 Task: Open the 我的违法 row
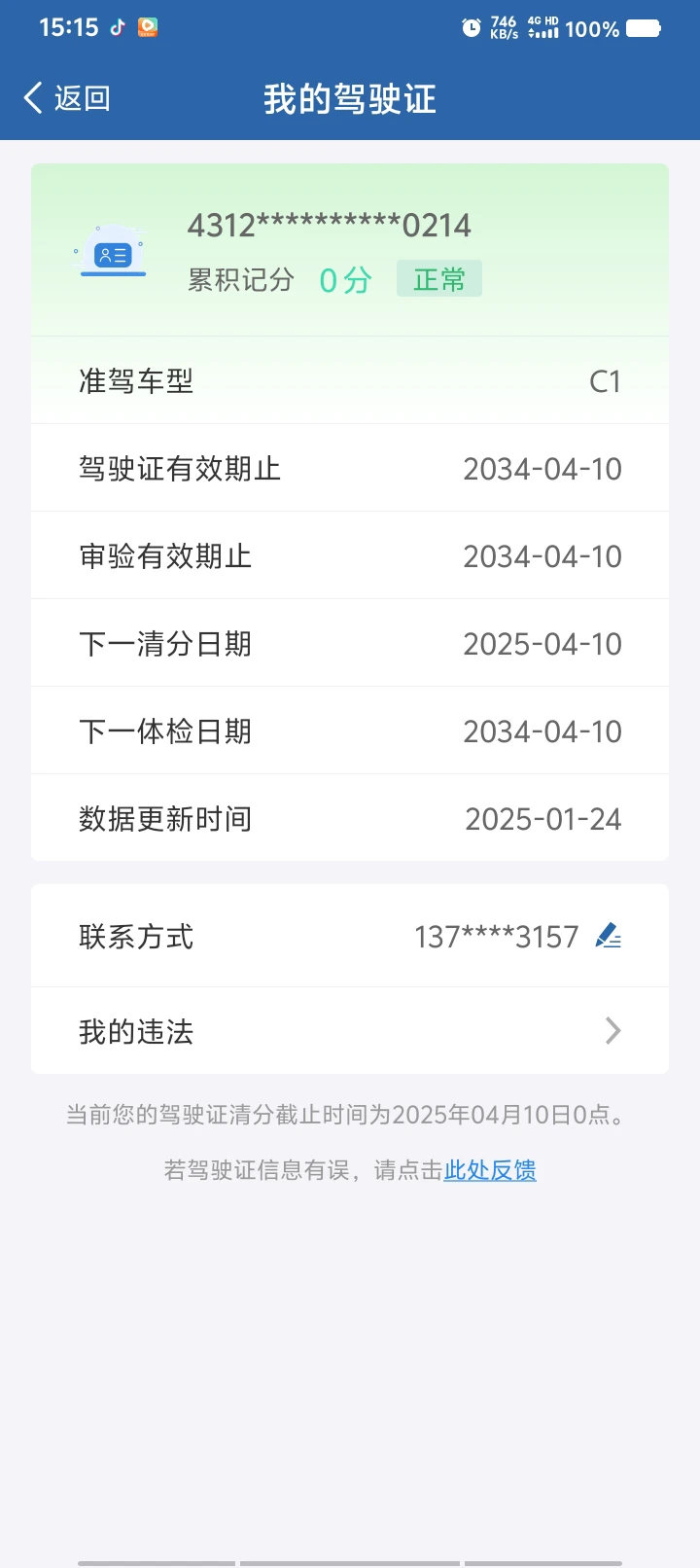point(350,1031)
